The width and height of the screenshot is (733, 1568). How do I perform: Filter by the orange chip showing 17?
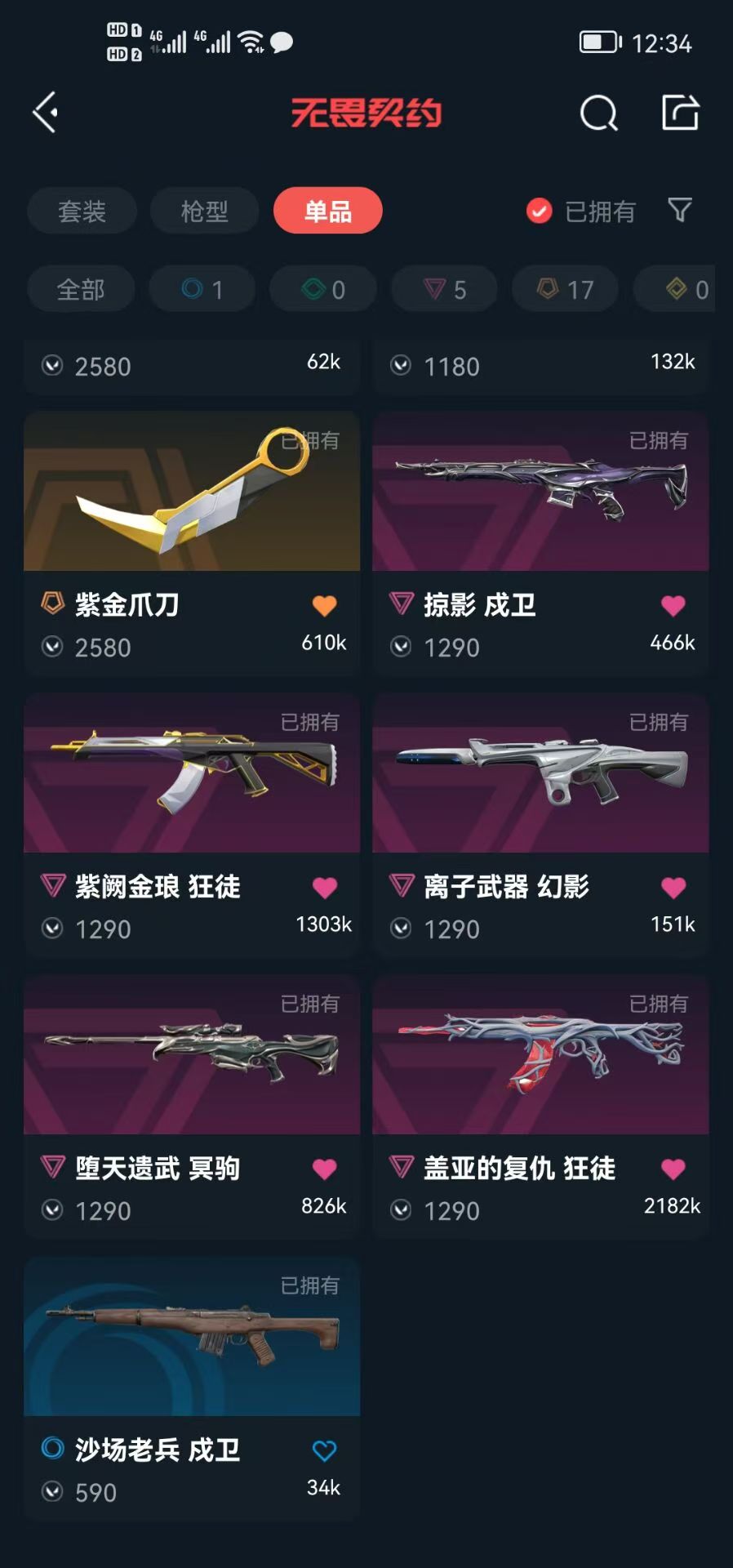pos(565,289)
